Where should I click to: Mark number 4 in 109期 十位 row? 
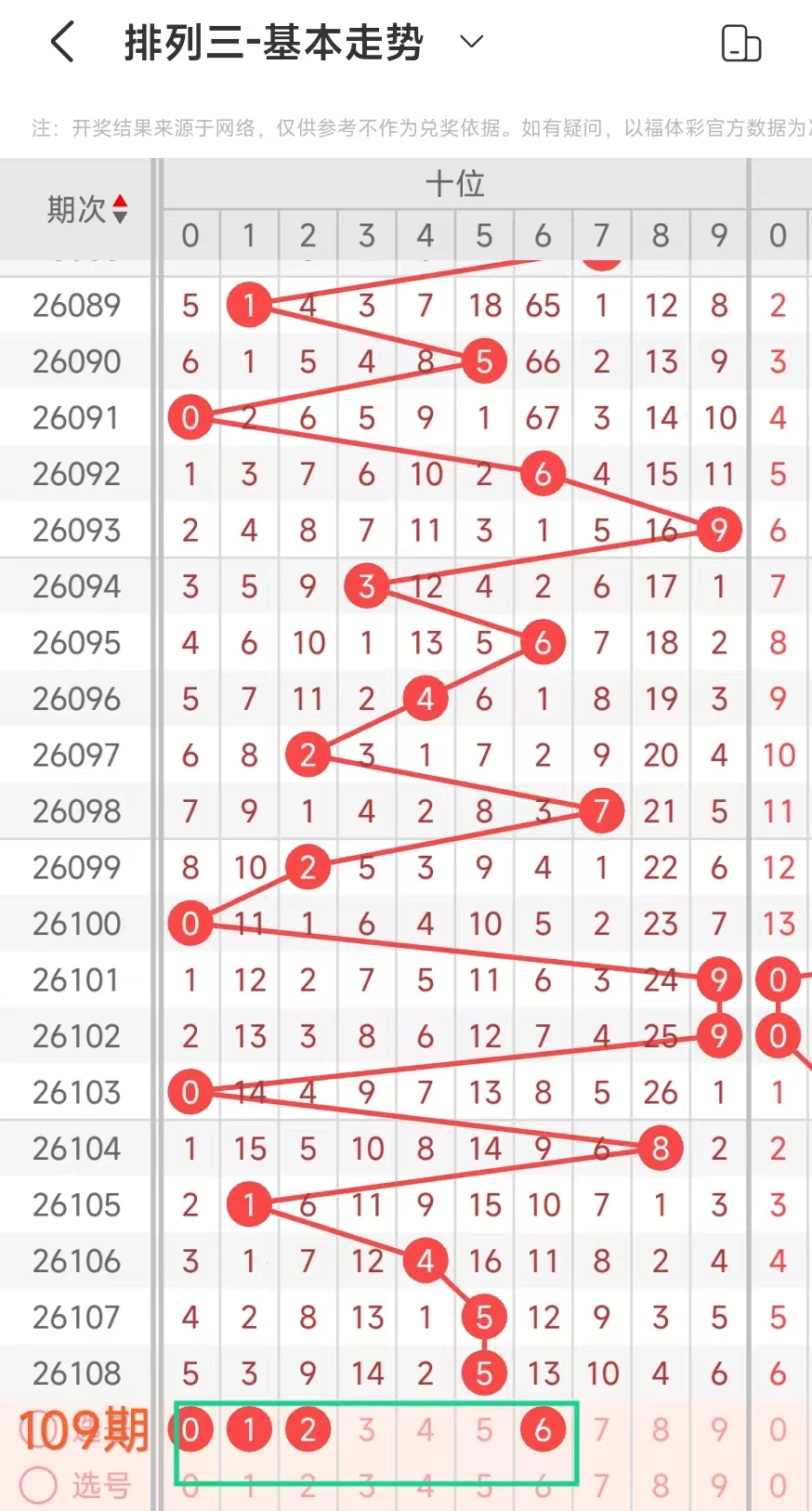pos(426,1429)
